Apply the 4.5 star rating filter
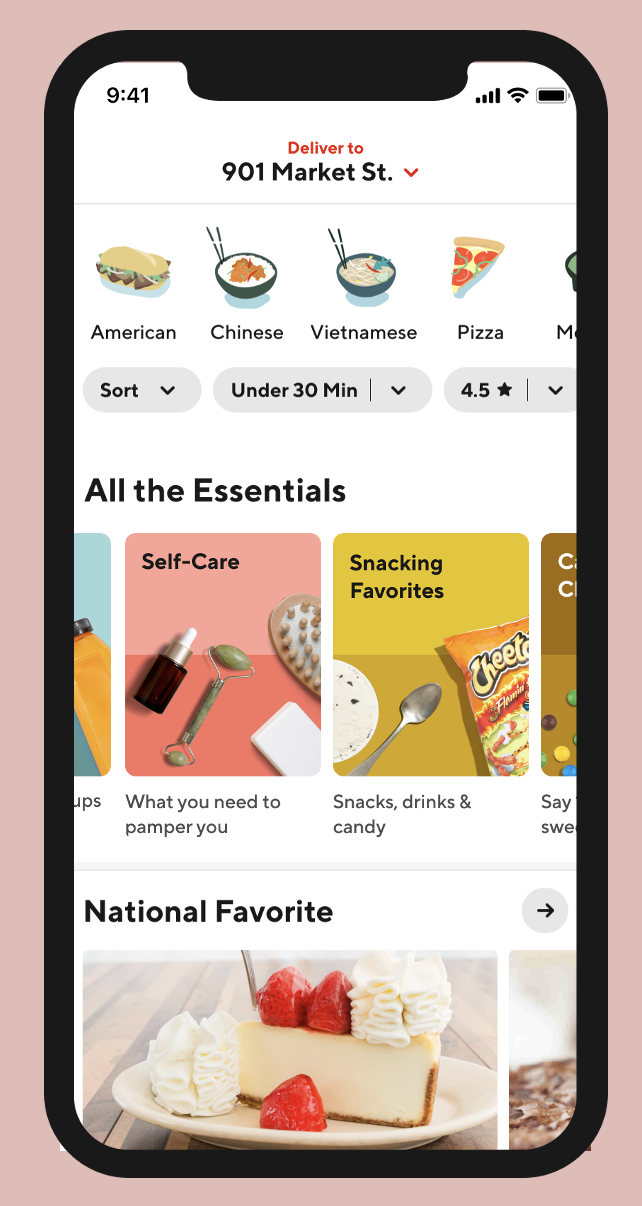Viewport: 642px width, 1206px height. pyautogui.click(x=486, y=390)
